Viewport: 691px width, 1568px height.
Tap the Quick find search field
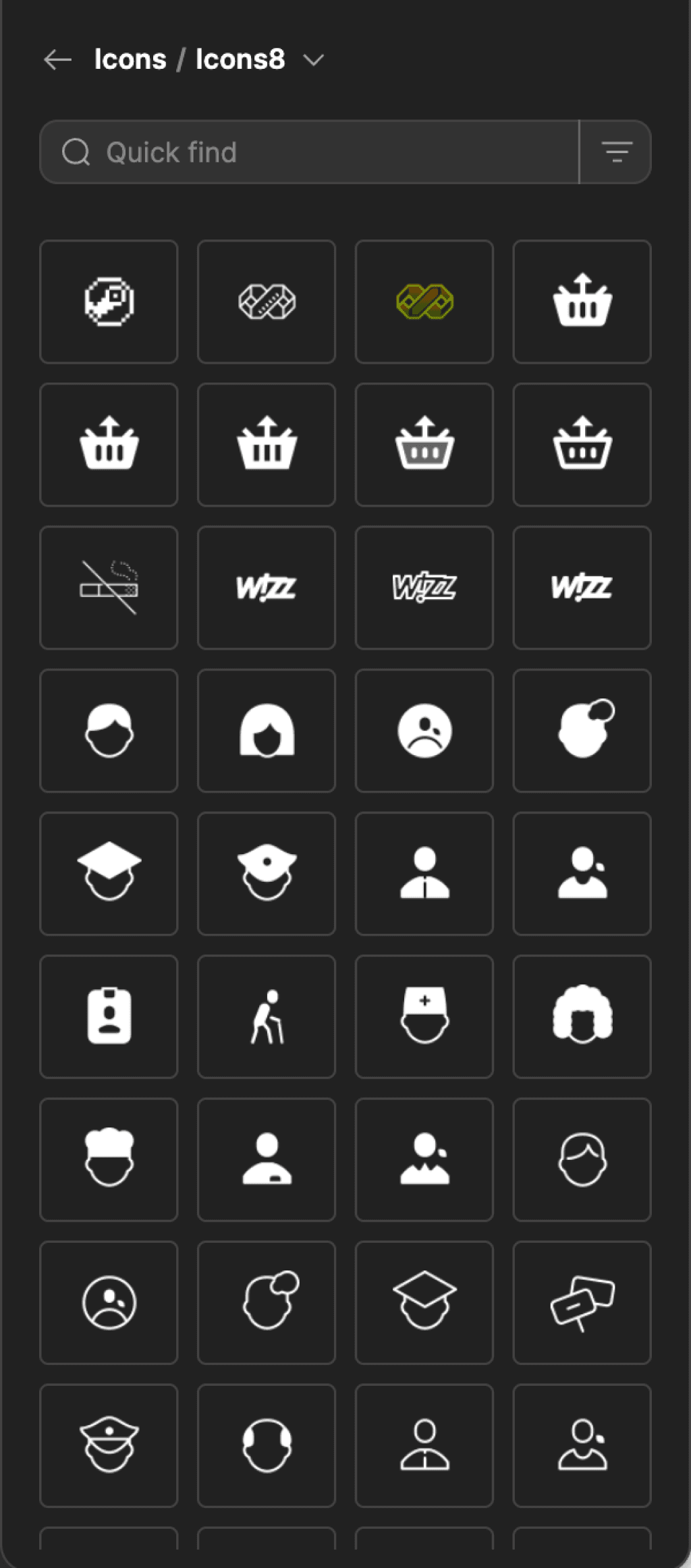(309, 152)
